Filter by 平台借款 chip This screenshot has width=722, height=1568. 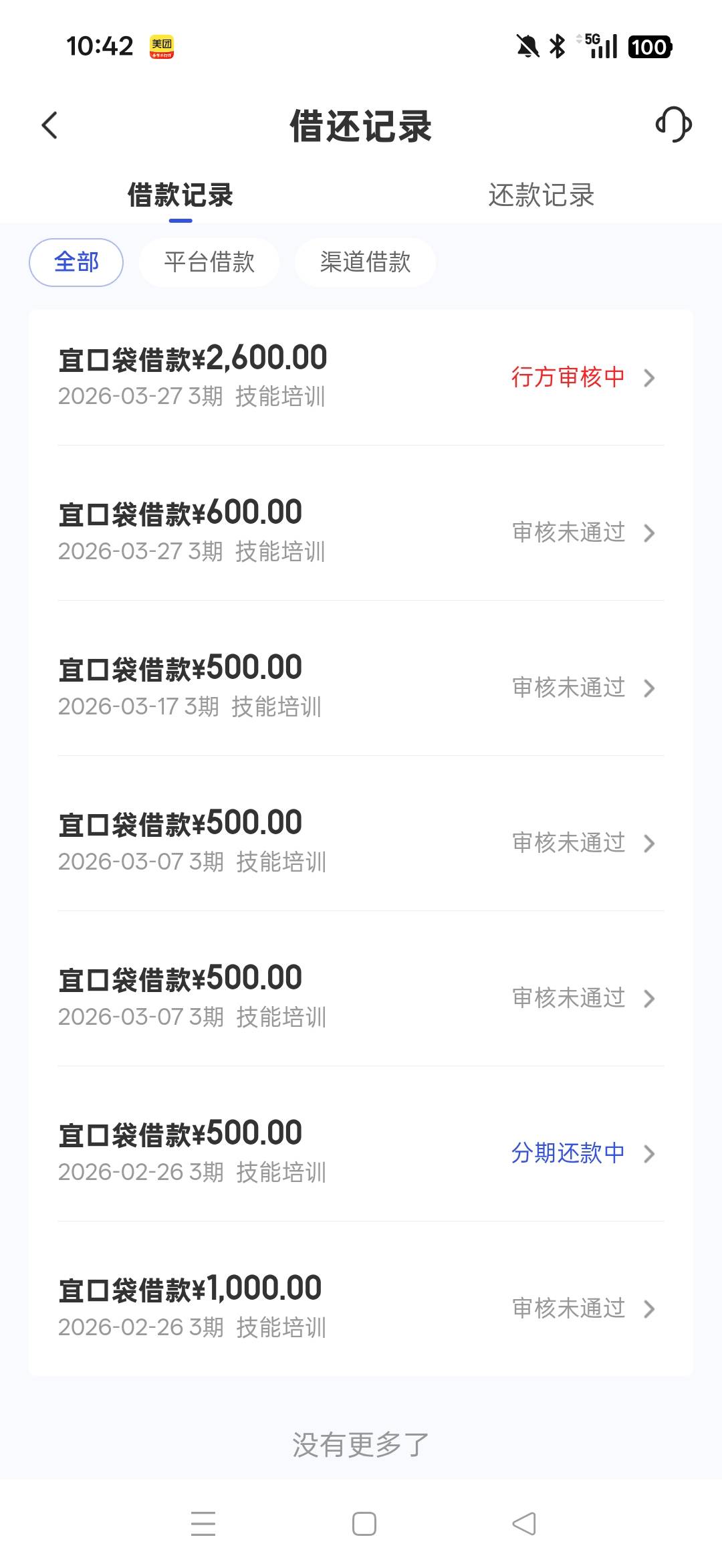tap(209, 262)
